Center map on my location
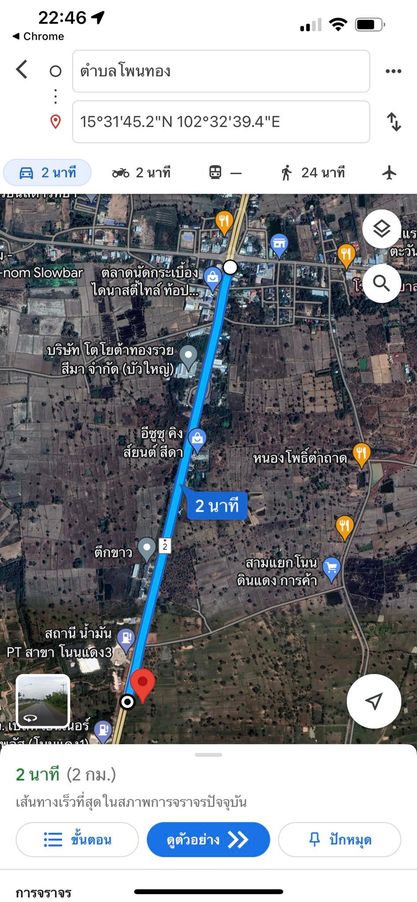Screen dimensions: 417x902 (x=374, y=701)
